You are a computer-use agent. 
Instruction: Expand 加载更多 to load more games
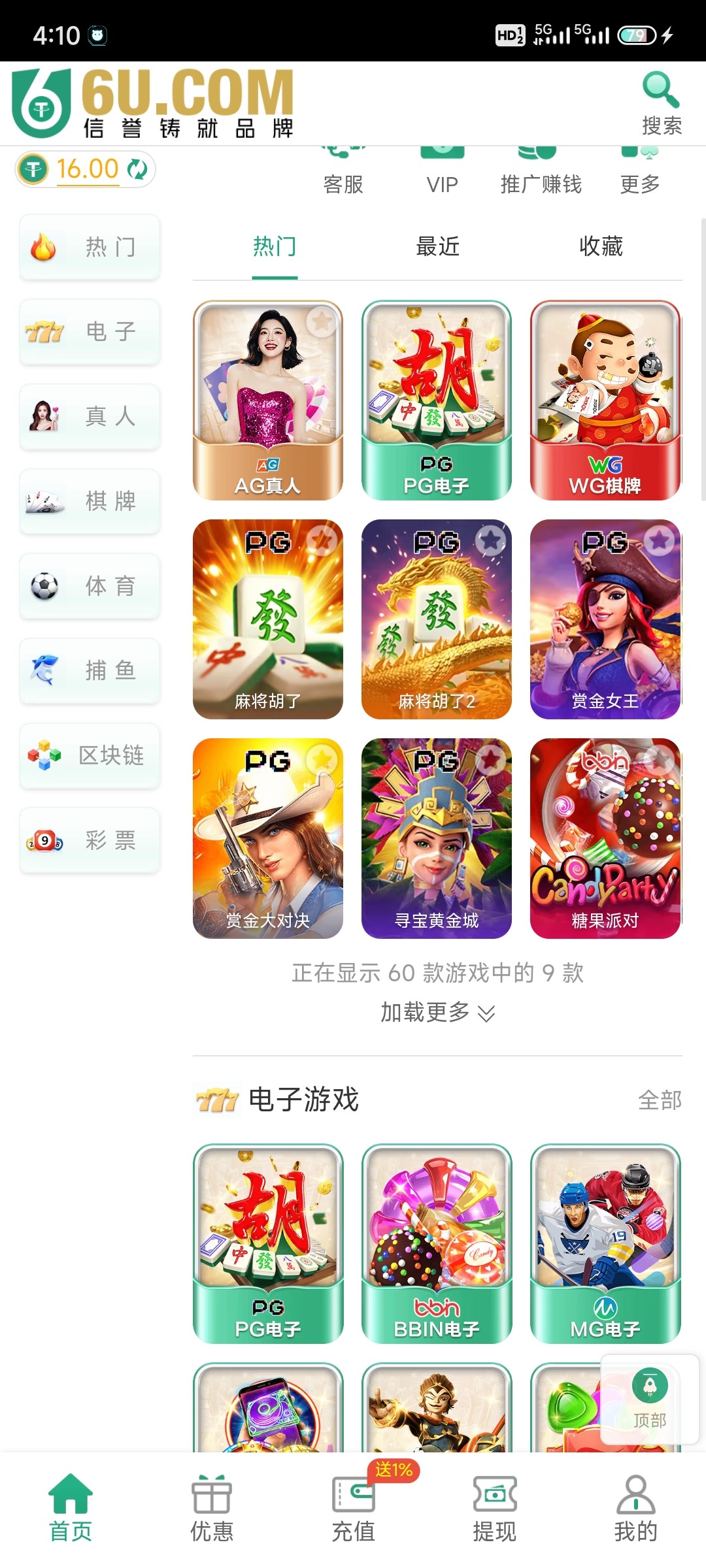tap(437, 1013)
